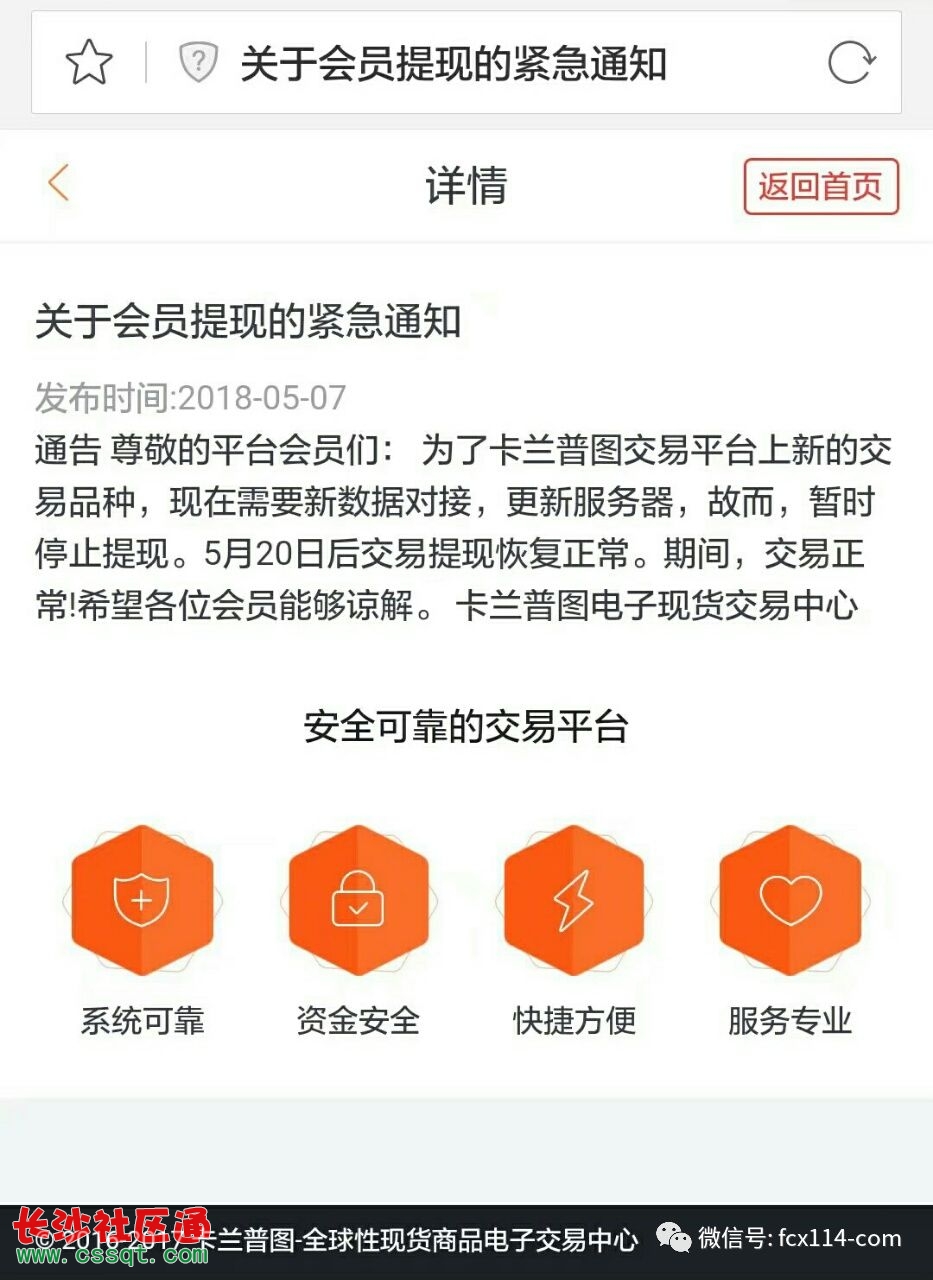Go back with the orange arrow
Image resolution: width=933 pixels, height=1280 pixels.
coord(58,184)
